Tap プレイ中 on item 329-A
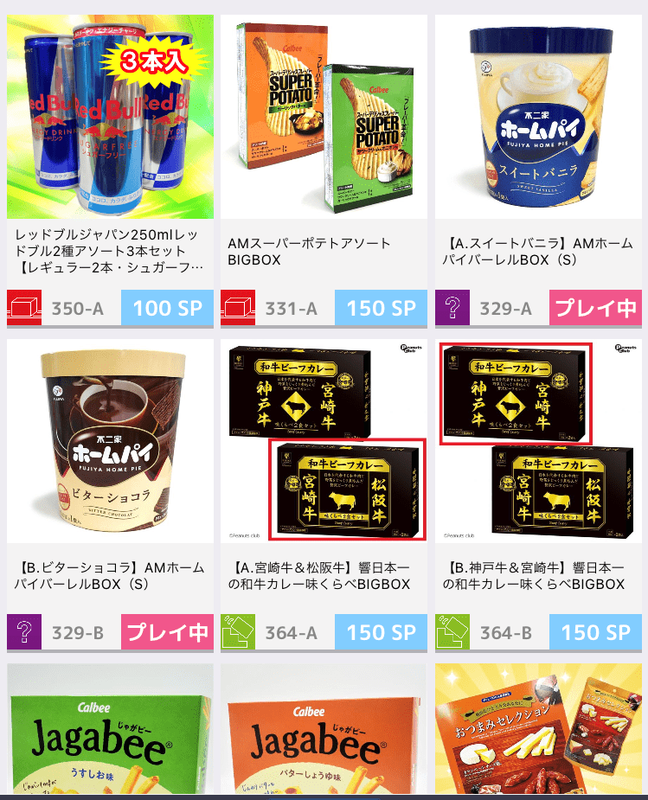648x800 pixels. [595, 308]
